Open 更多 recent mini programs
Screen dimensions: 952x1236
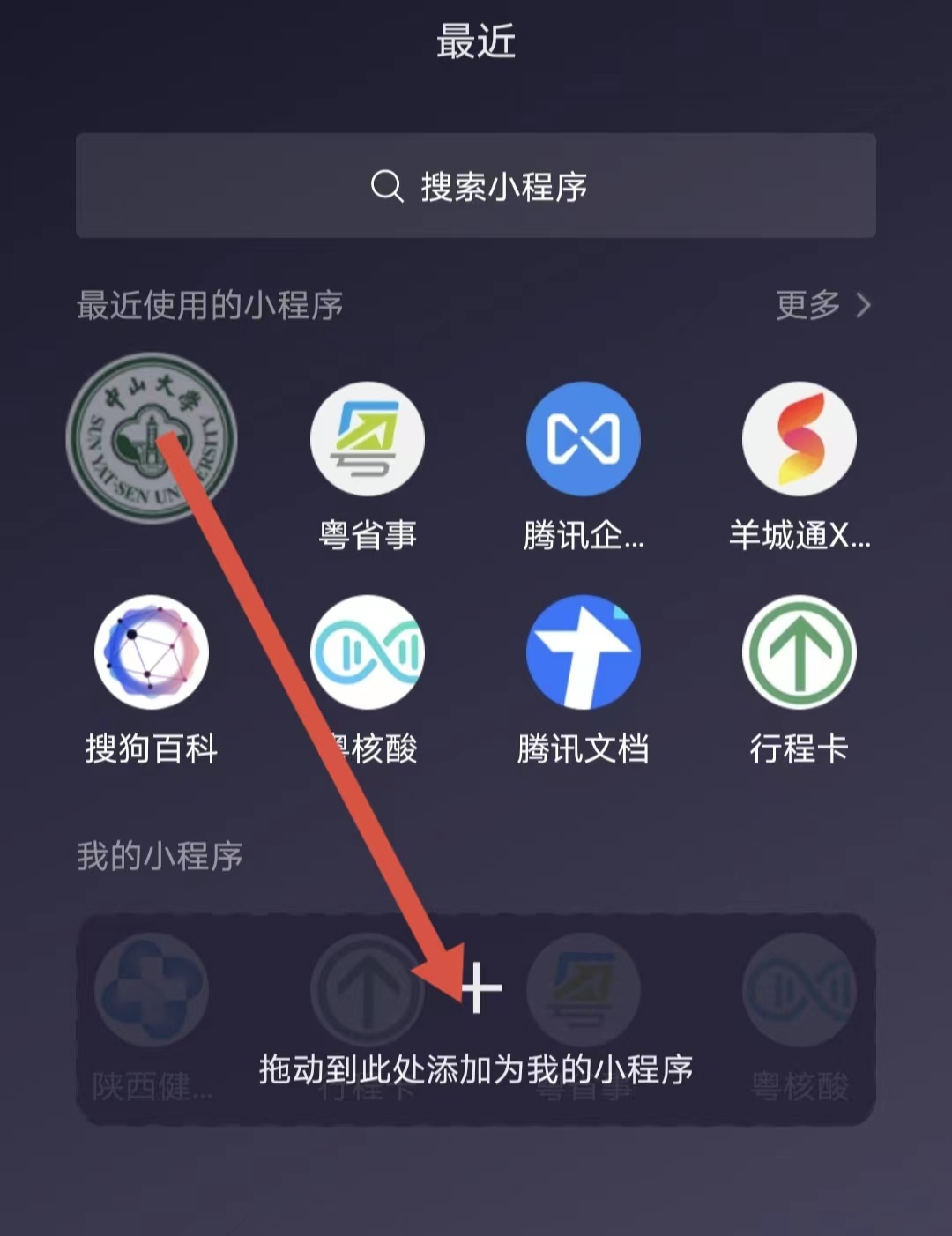(822, 305)
